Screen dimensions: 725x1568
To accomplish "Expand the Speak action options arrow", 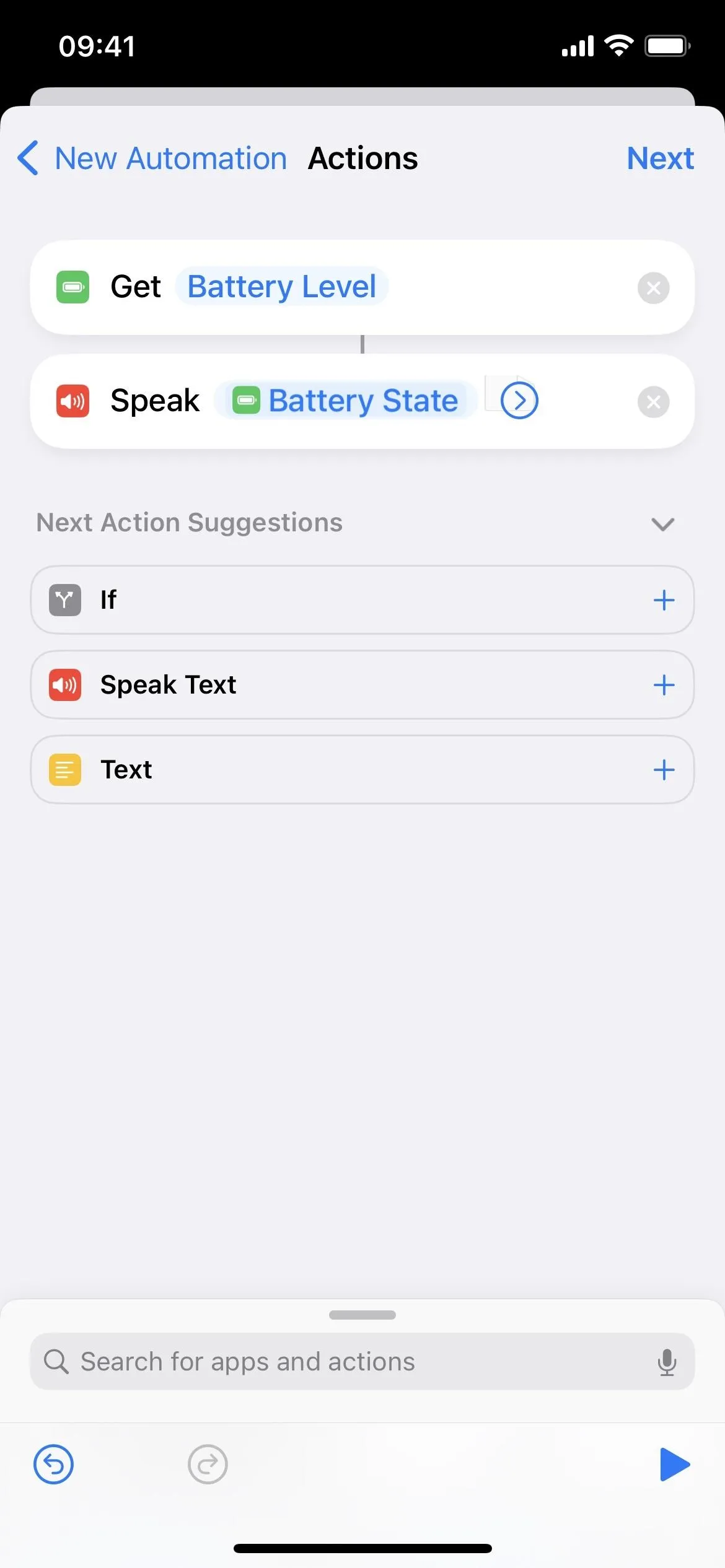I will coord(519,401).
